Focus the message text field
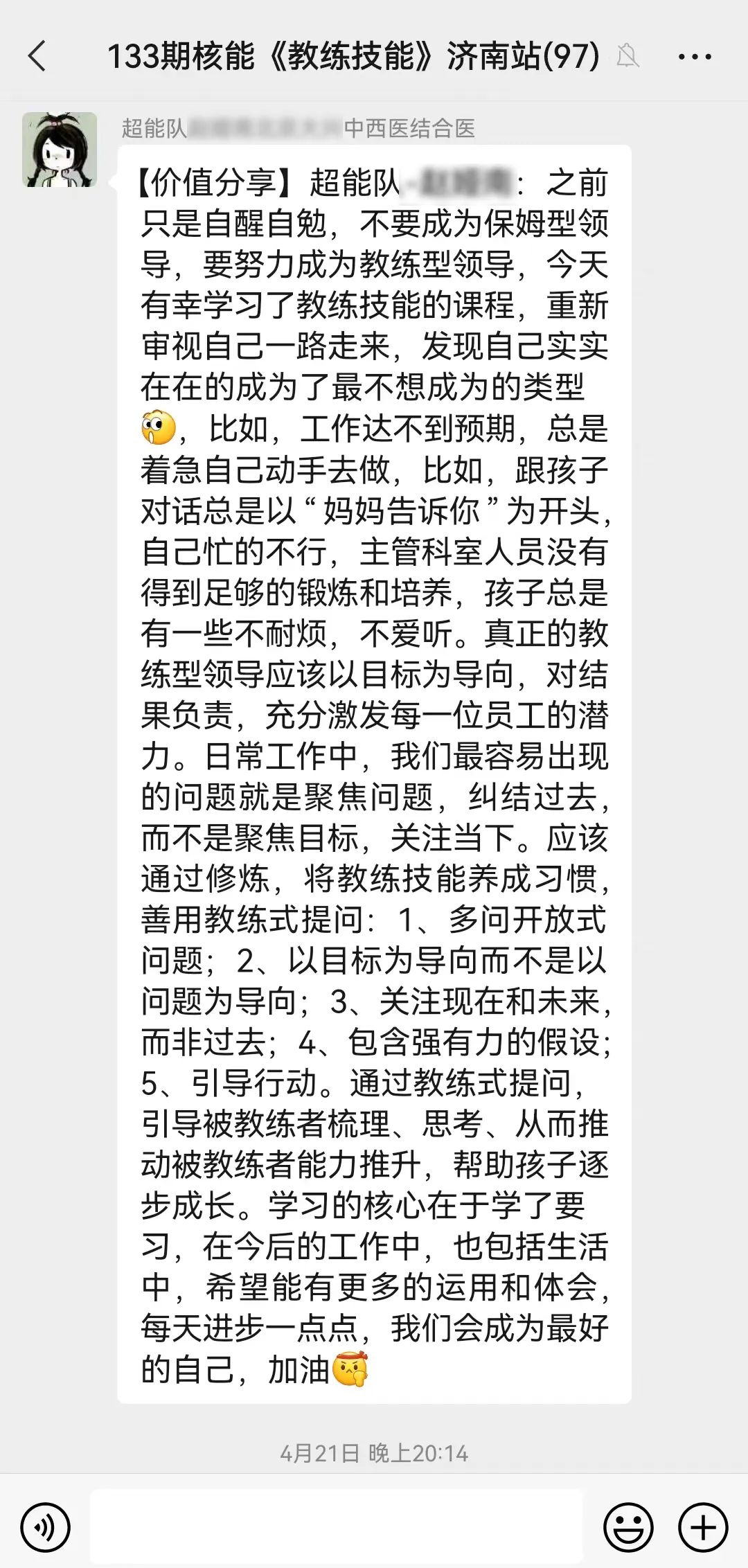The width and height of the screenshot is (748, 1568). point(337,1526)
